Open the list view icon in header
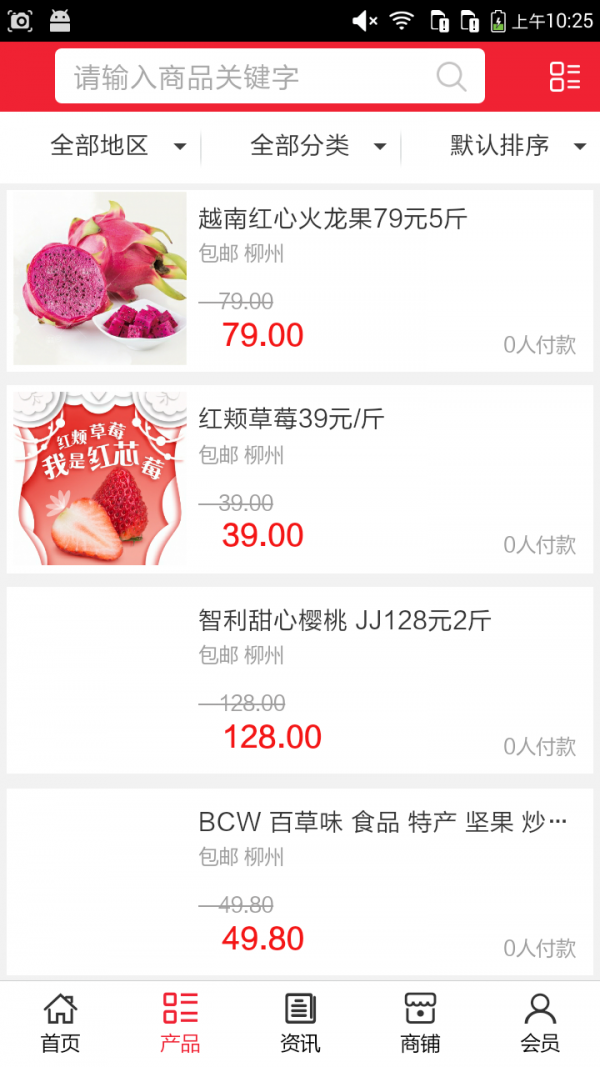Screen dimensions: 600x1067 pyautogui.click(x=564, y=77)
